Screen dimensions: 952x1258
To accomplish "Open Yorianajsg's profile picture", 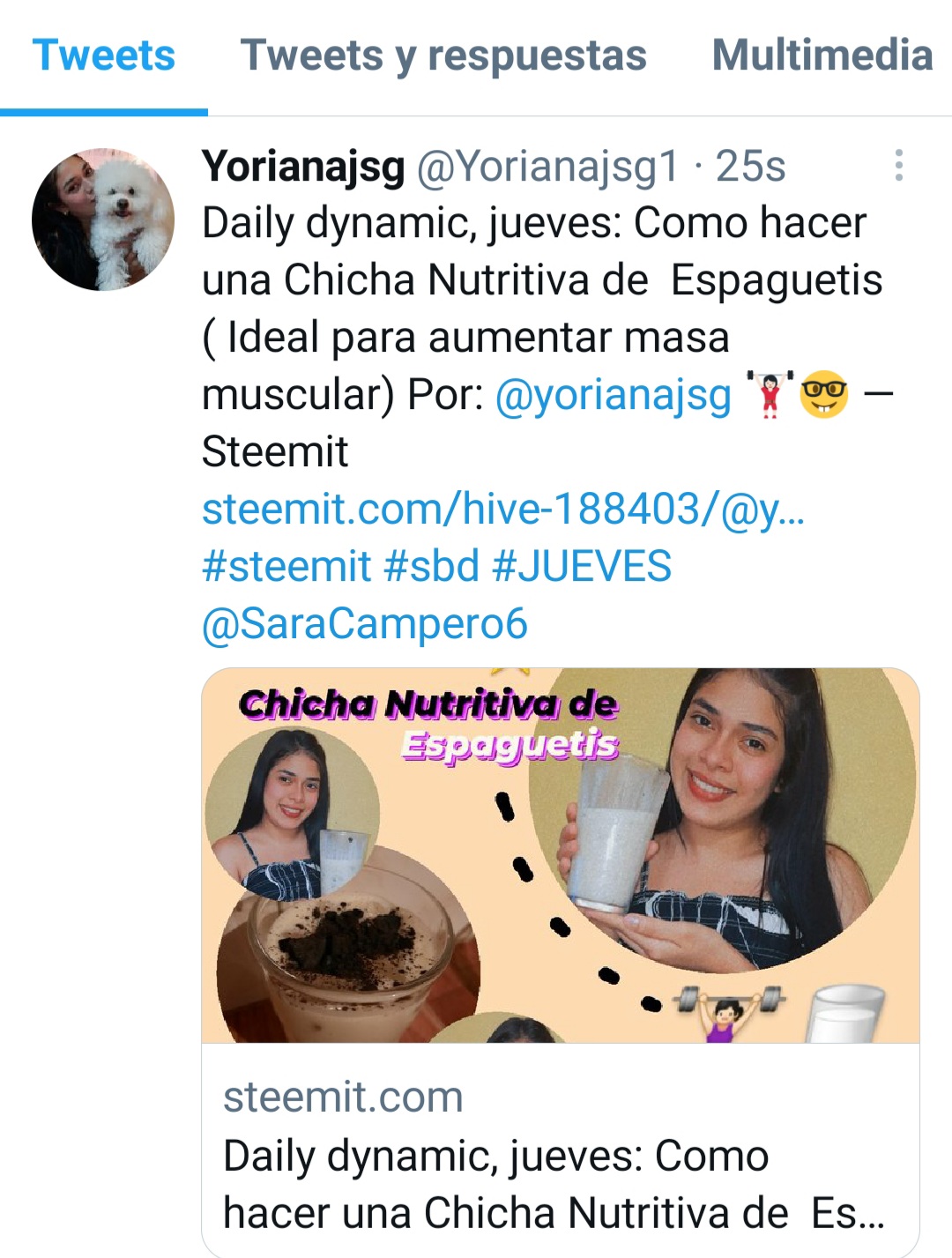I will click(103, 220).
